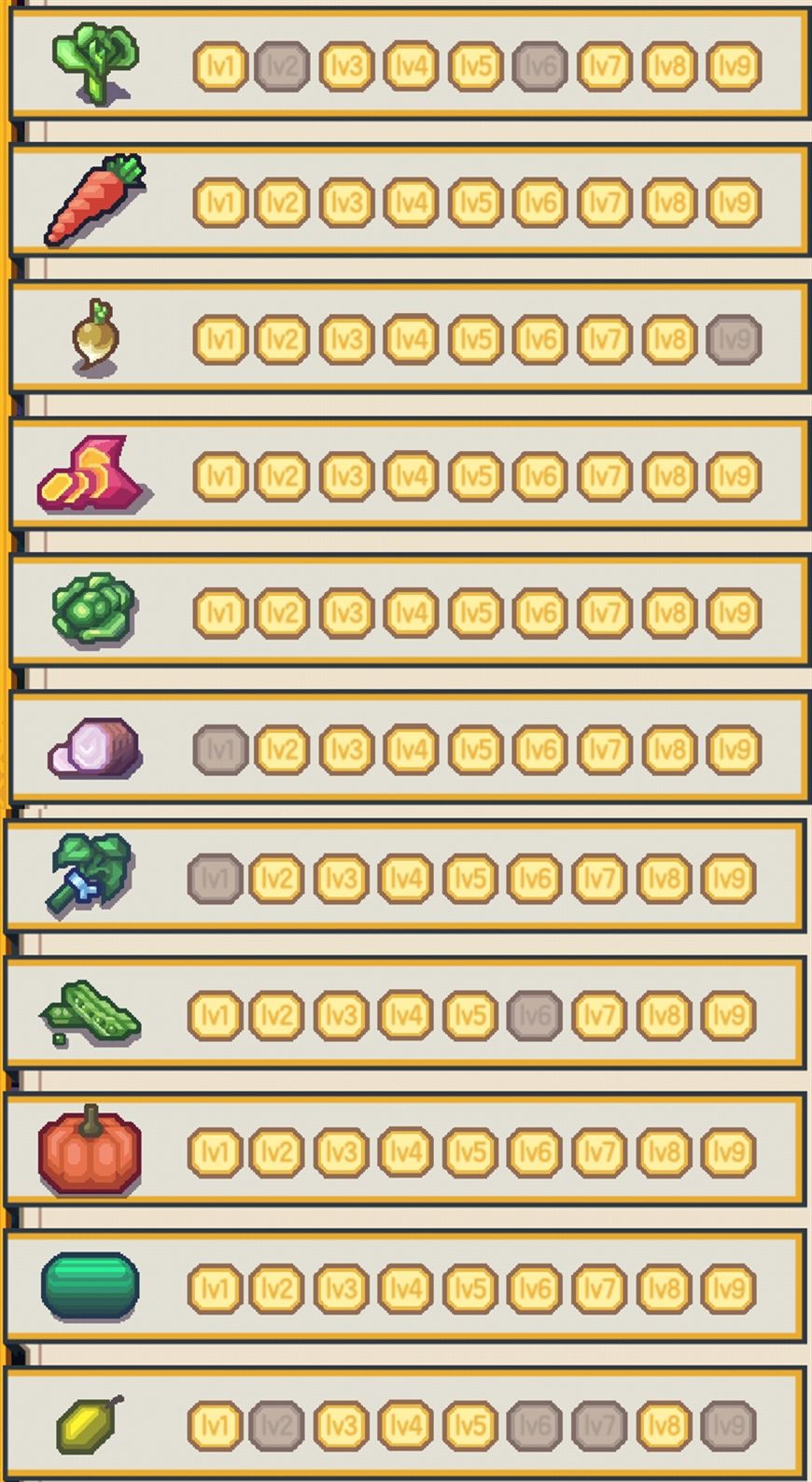Screen dimensions: 812x1482
Task: Click the green peas crop icon
Action: point(89,1011)
